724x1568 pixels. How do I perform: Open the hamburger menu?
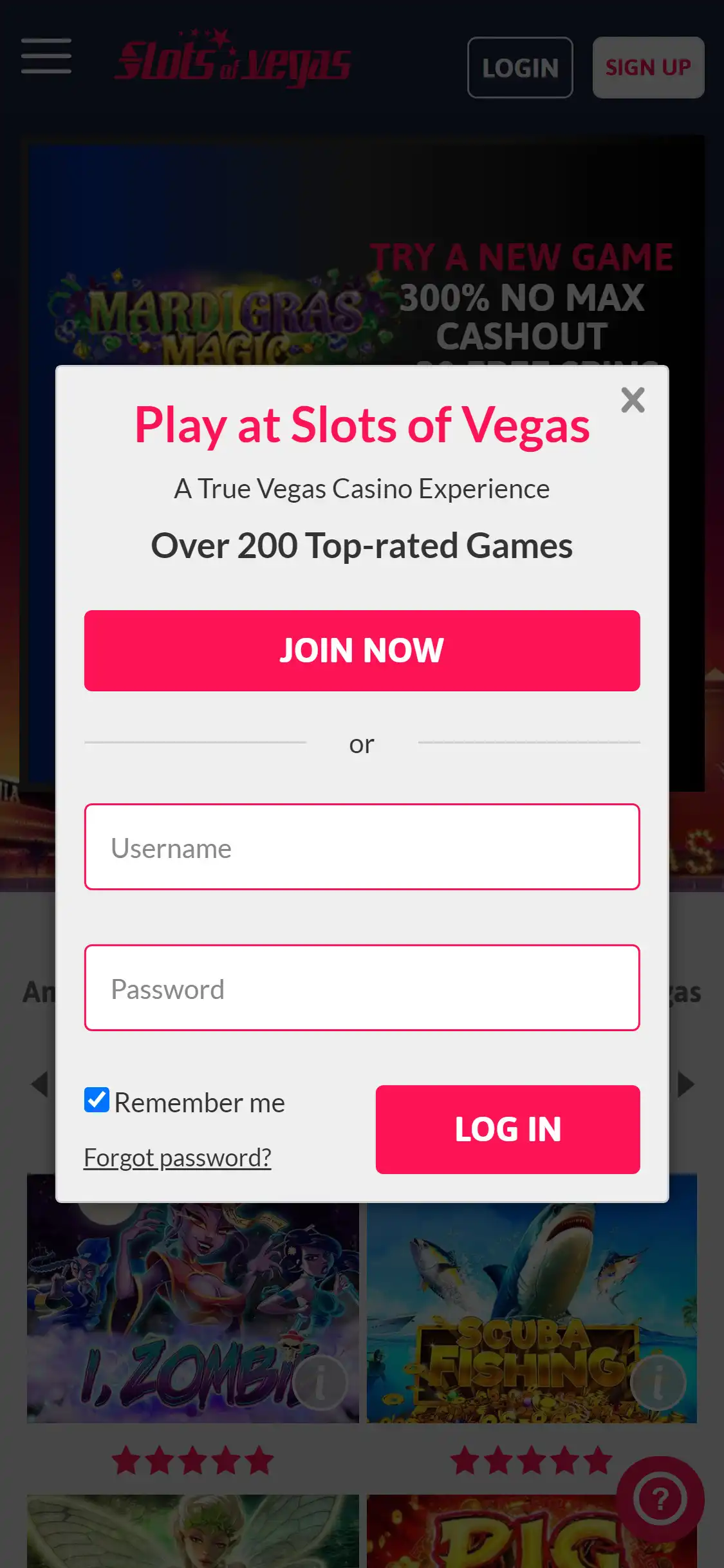46,56
